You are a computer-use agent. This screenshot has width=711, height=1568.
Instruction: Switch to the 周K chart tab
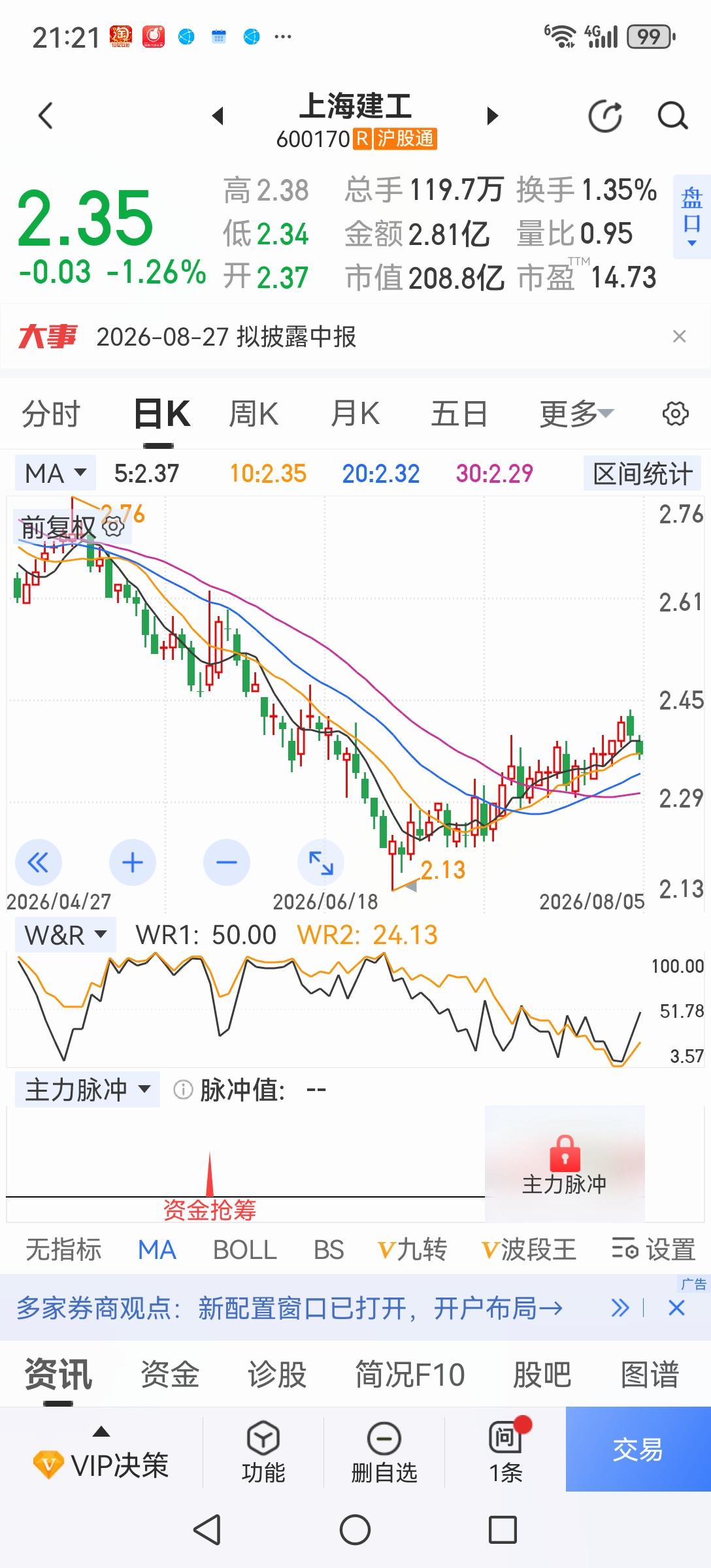click(254, 414)
